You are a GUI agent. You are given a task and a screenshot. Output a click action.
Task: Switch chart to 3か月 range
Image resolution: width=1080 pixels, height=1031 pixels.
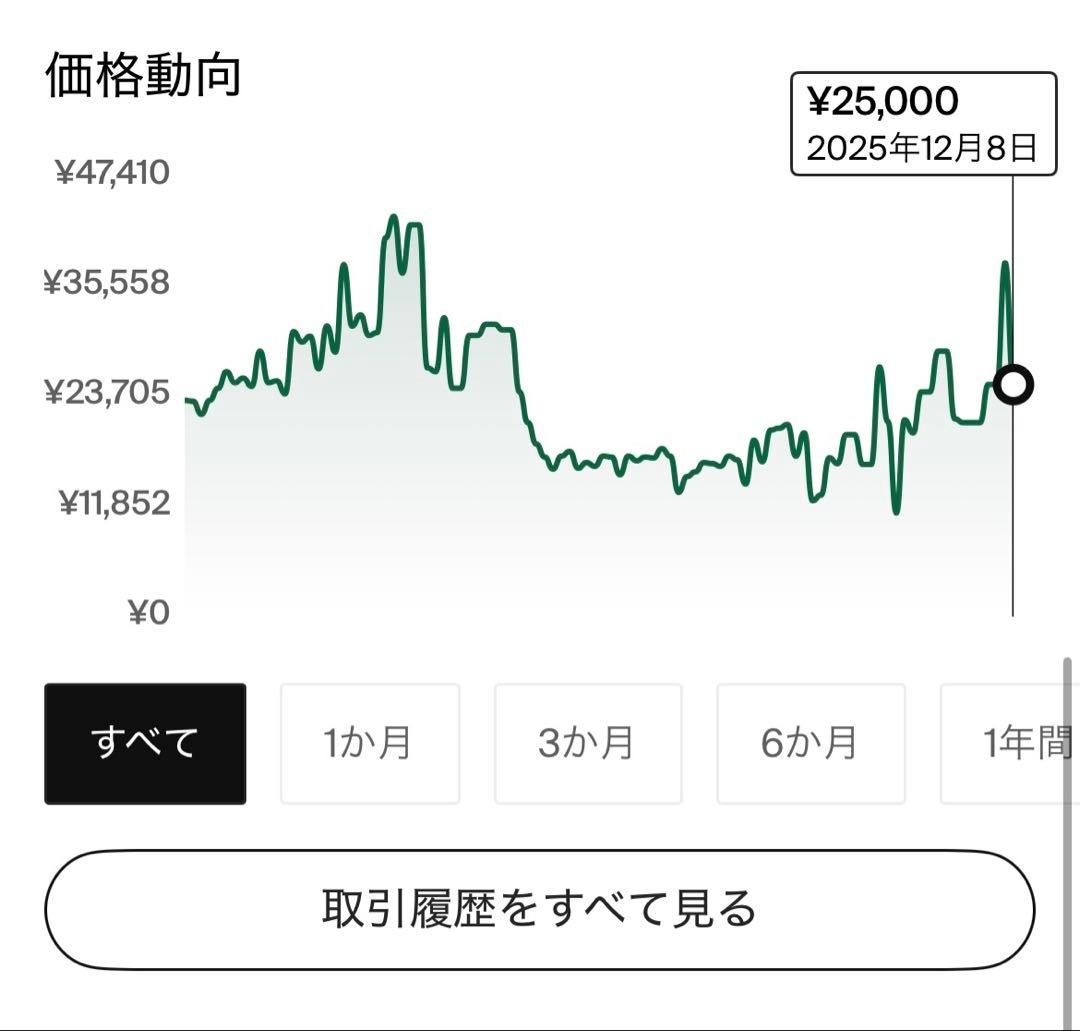tap(587, 743)
